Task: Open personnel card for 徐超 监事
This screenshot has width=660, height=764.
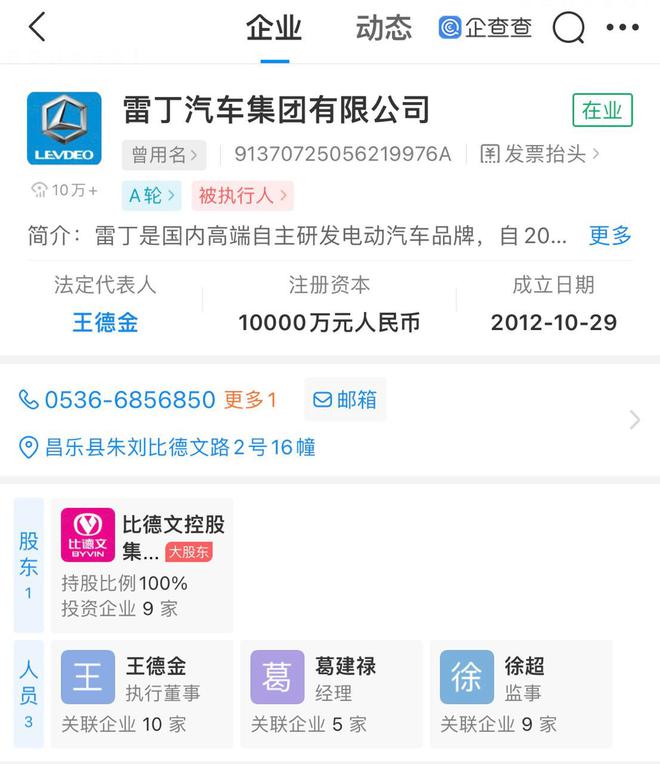Action: click(x=520, y=691)
